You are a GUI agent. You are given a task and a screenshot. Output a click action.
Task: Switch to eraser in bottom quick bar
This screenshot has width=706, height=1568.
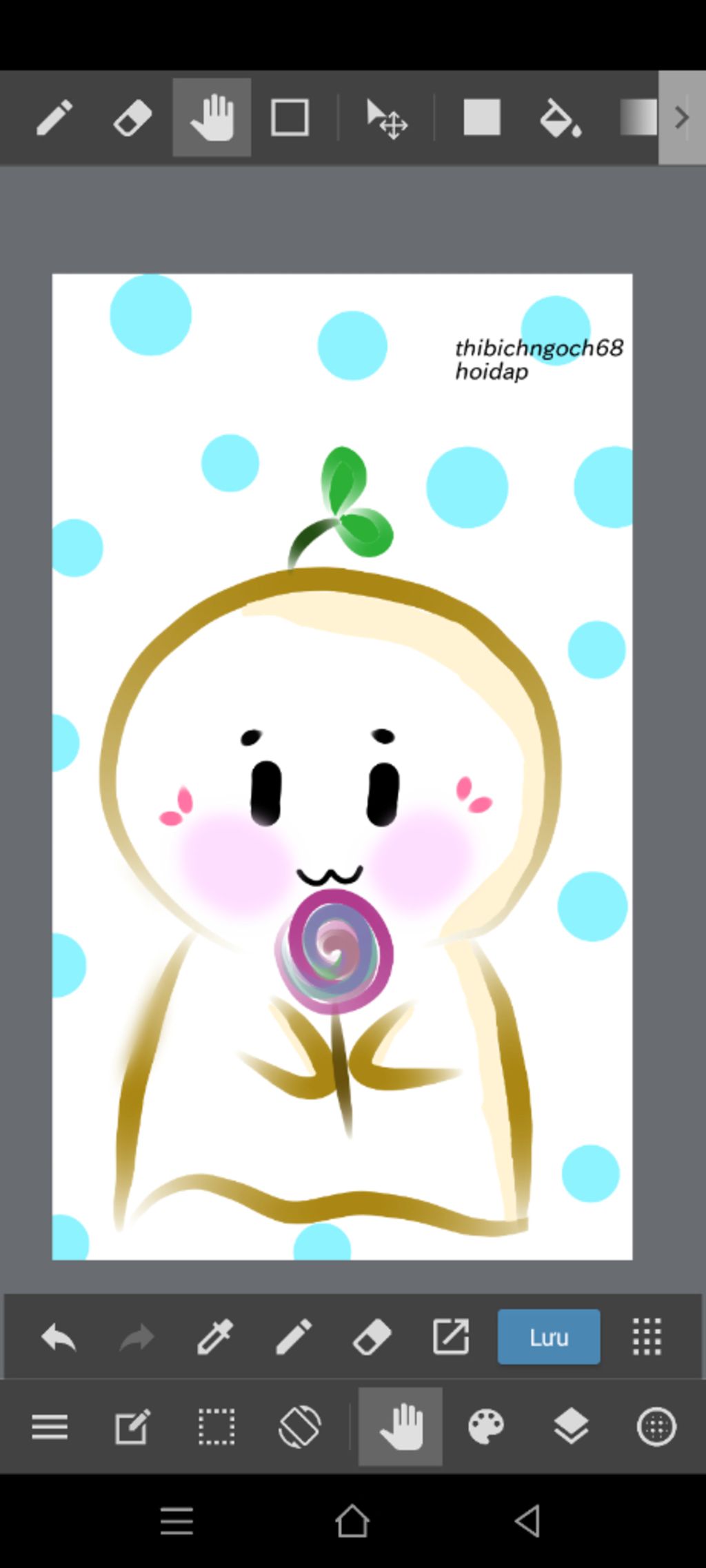[372, 1337]
